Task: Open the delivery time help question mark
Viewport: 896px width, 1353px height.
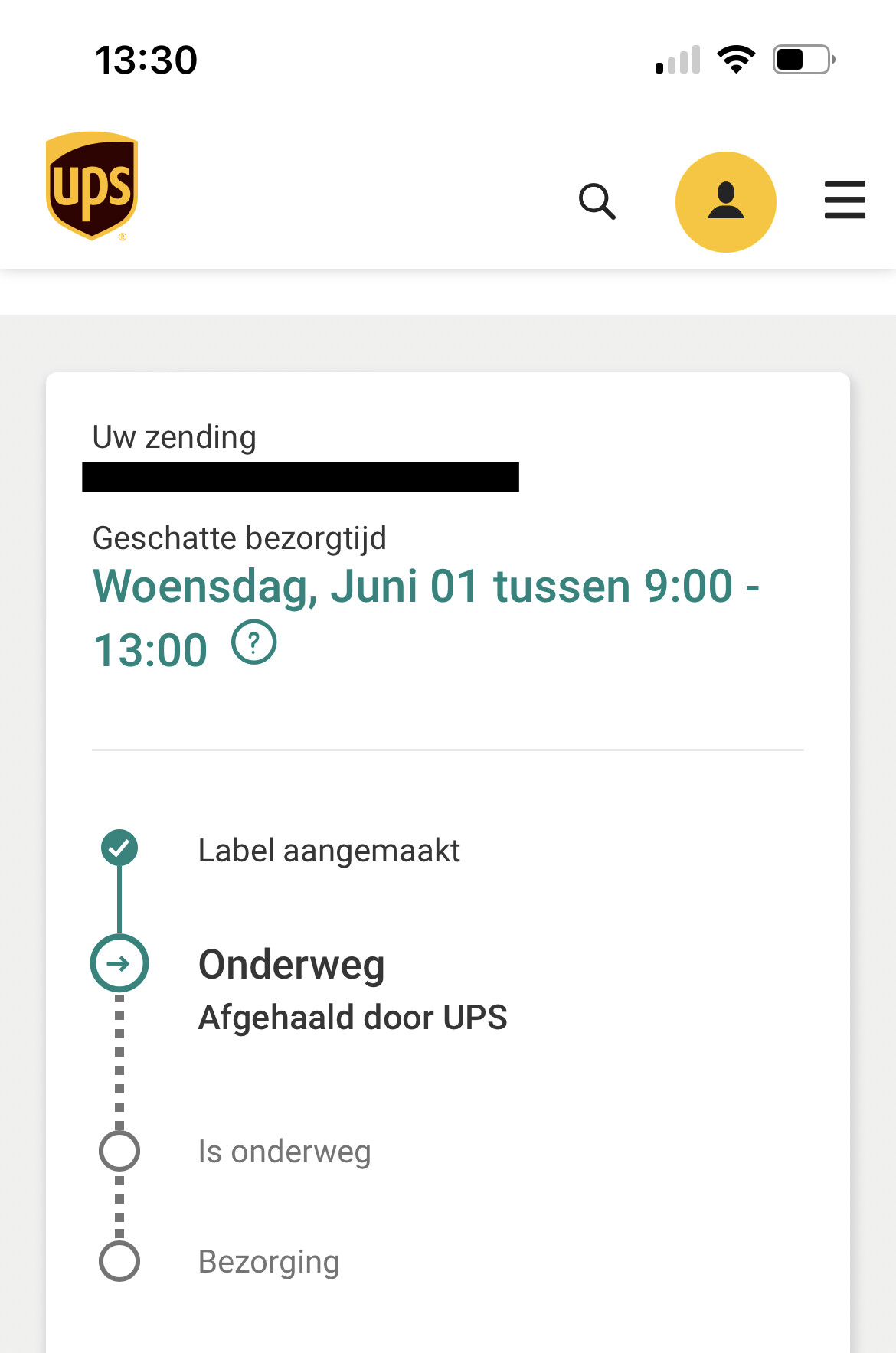Action: click(x=253, y=642)
